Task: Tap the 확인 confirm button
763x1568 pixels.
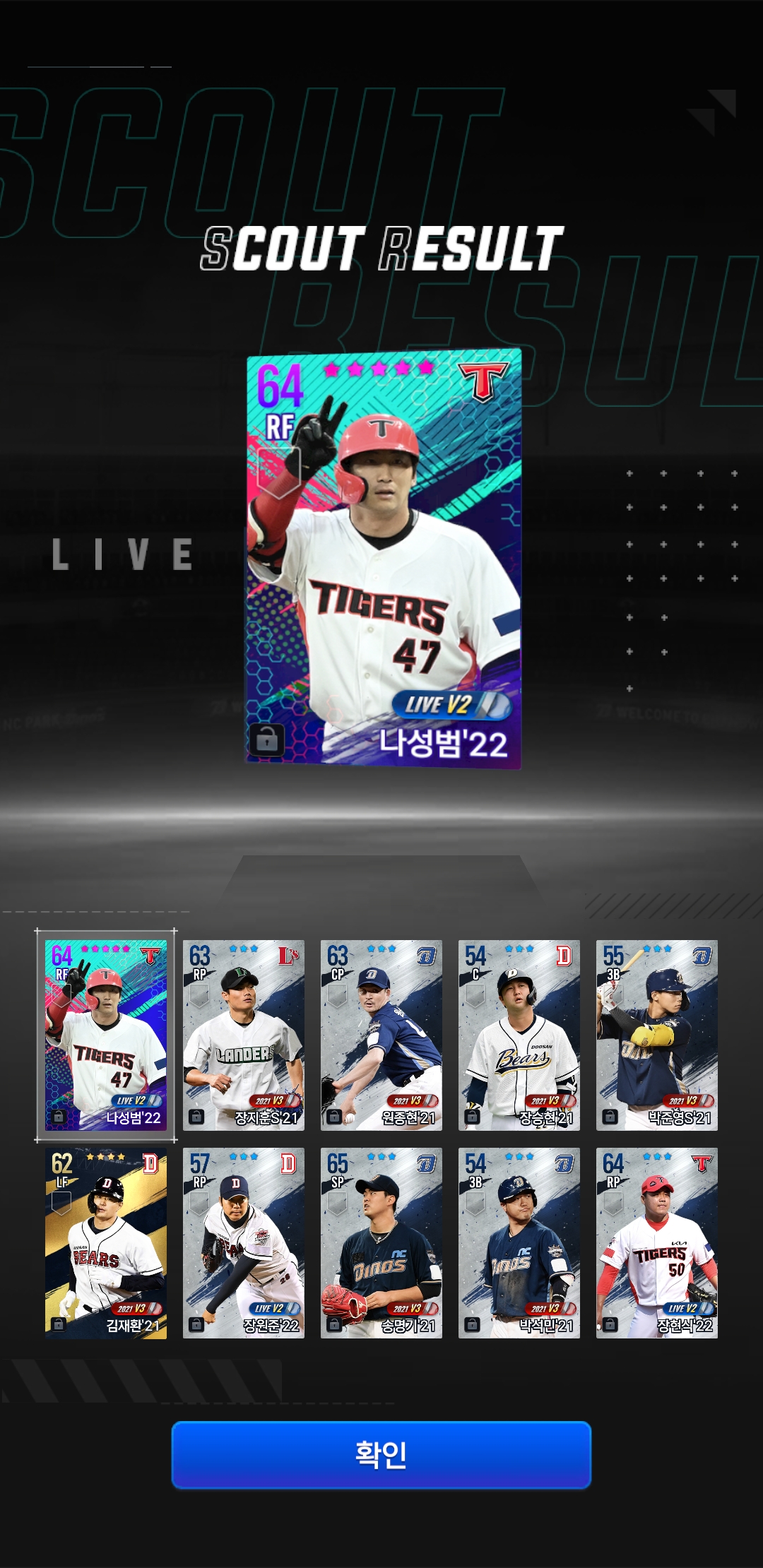Action: 381,1454
